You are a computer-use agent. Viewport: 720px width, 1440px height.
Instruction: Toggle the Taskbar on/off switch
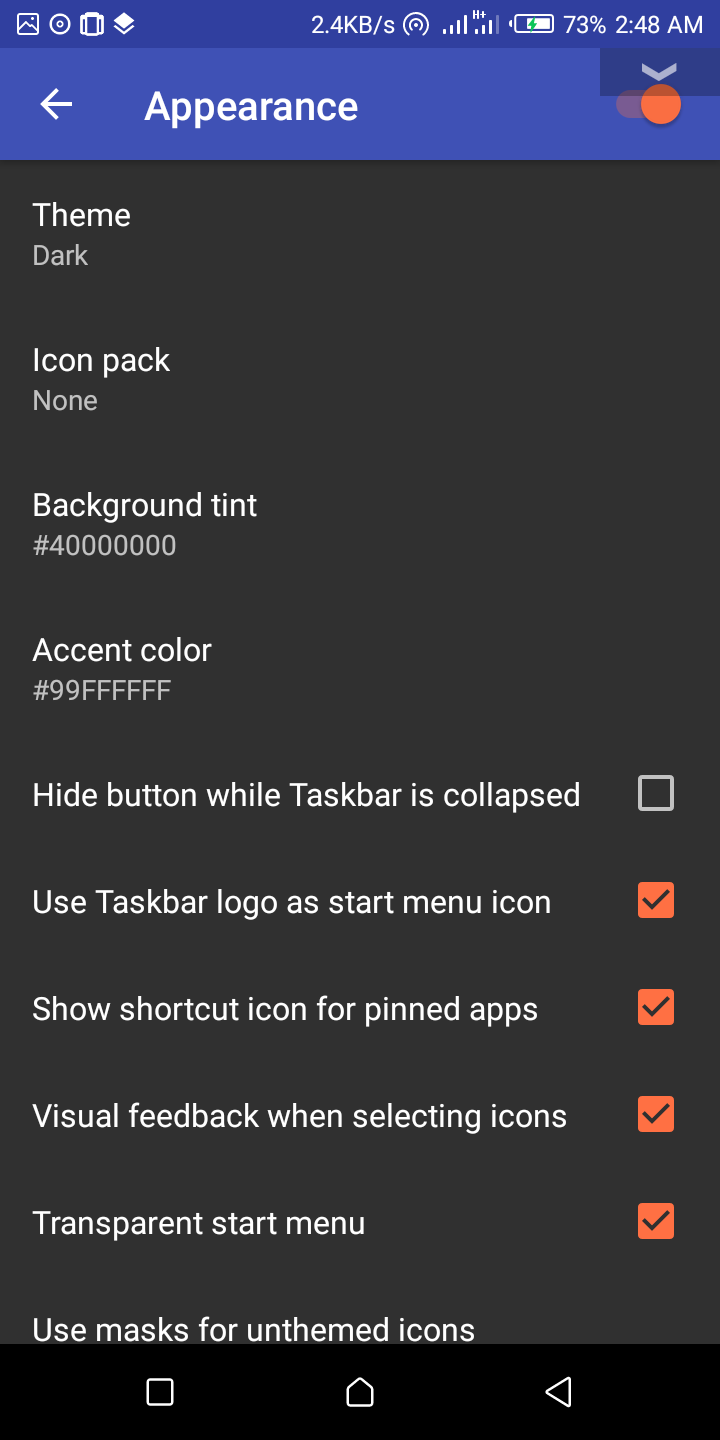point(649,105)
